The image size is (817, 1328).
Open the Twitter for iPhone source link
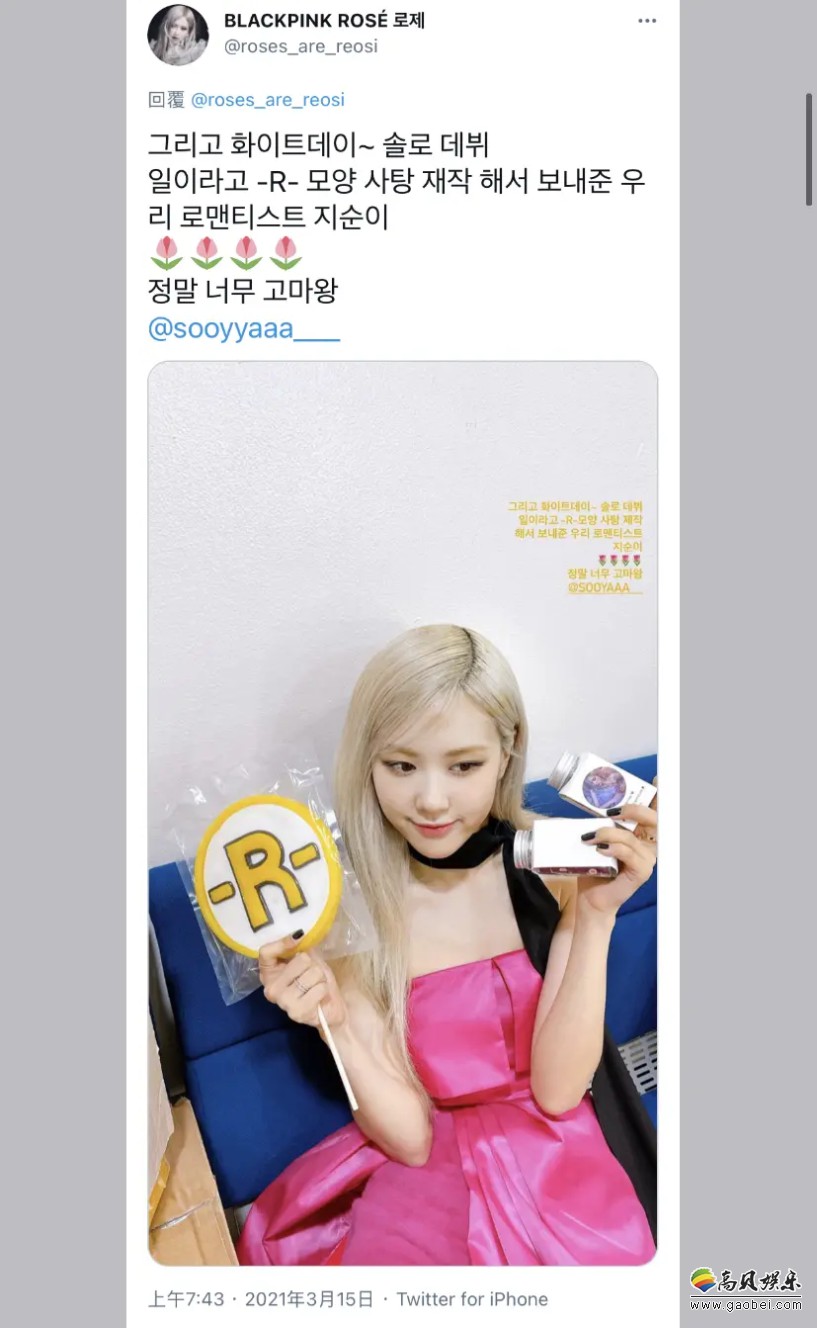point(472,1299)
